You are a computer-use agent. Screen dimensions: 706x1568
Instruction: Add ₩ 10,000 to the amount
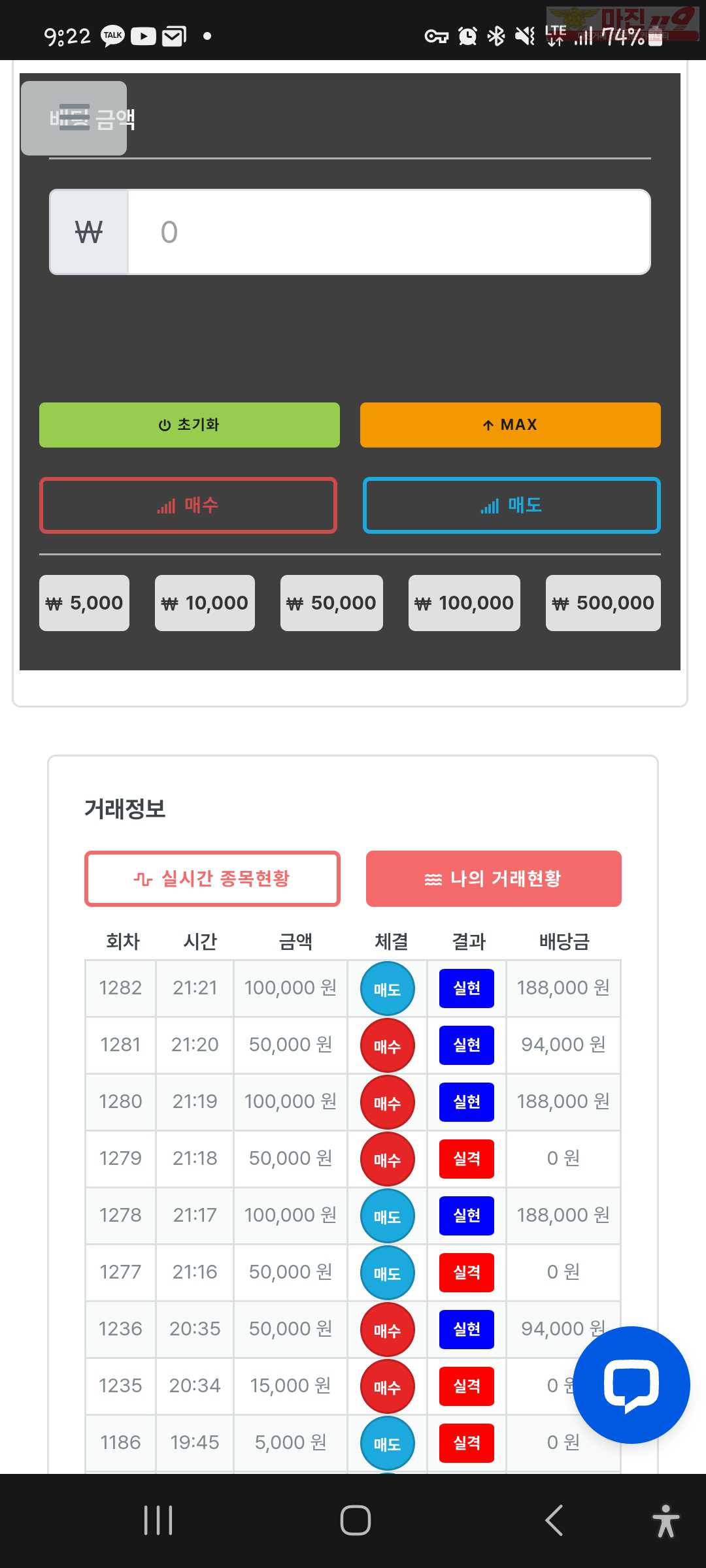[x=205, y=602]
